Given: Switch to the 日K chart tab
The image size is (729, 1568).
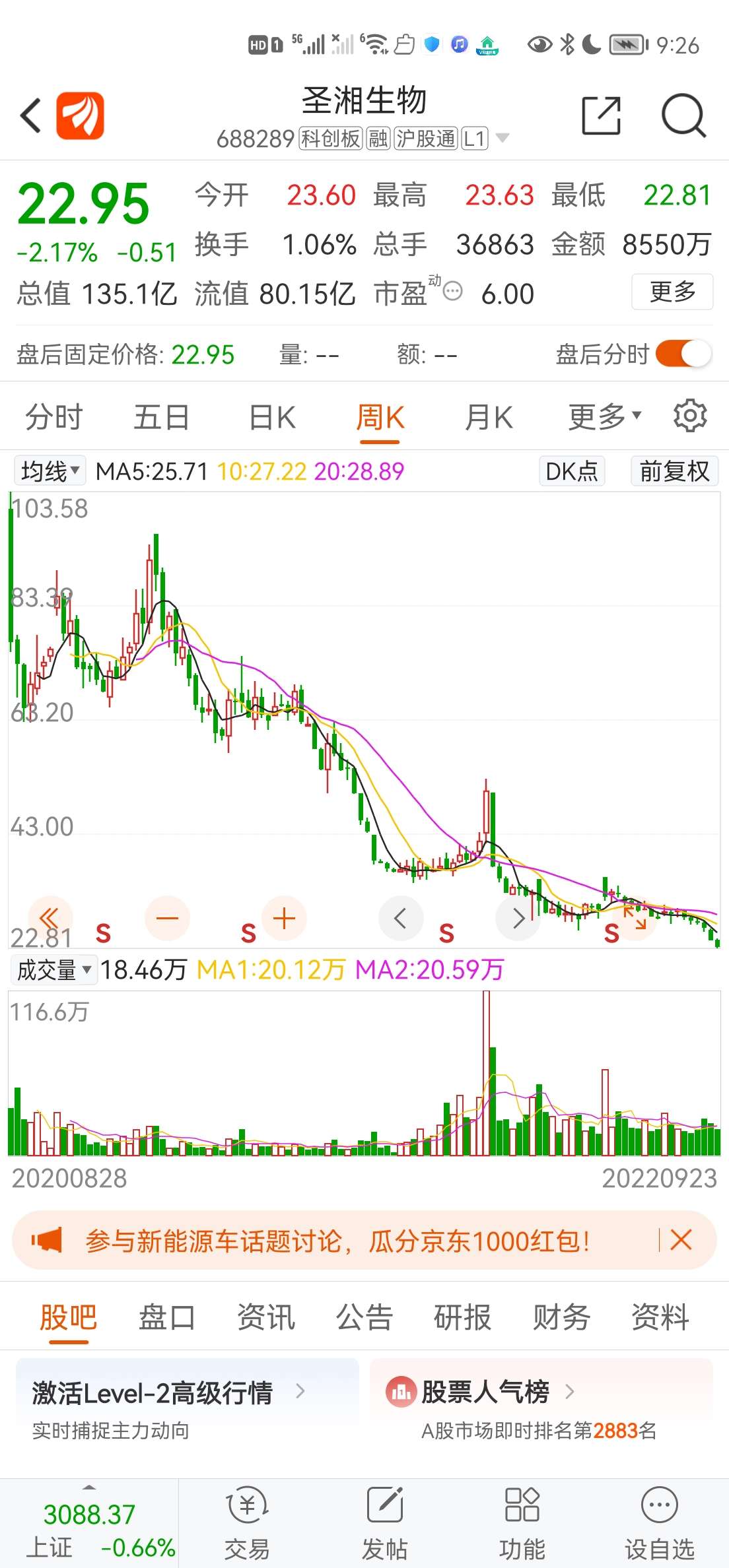Looking at the screenshot, I should point(272,418).
